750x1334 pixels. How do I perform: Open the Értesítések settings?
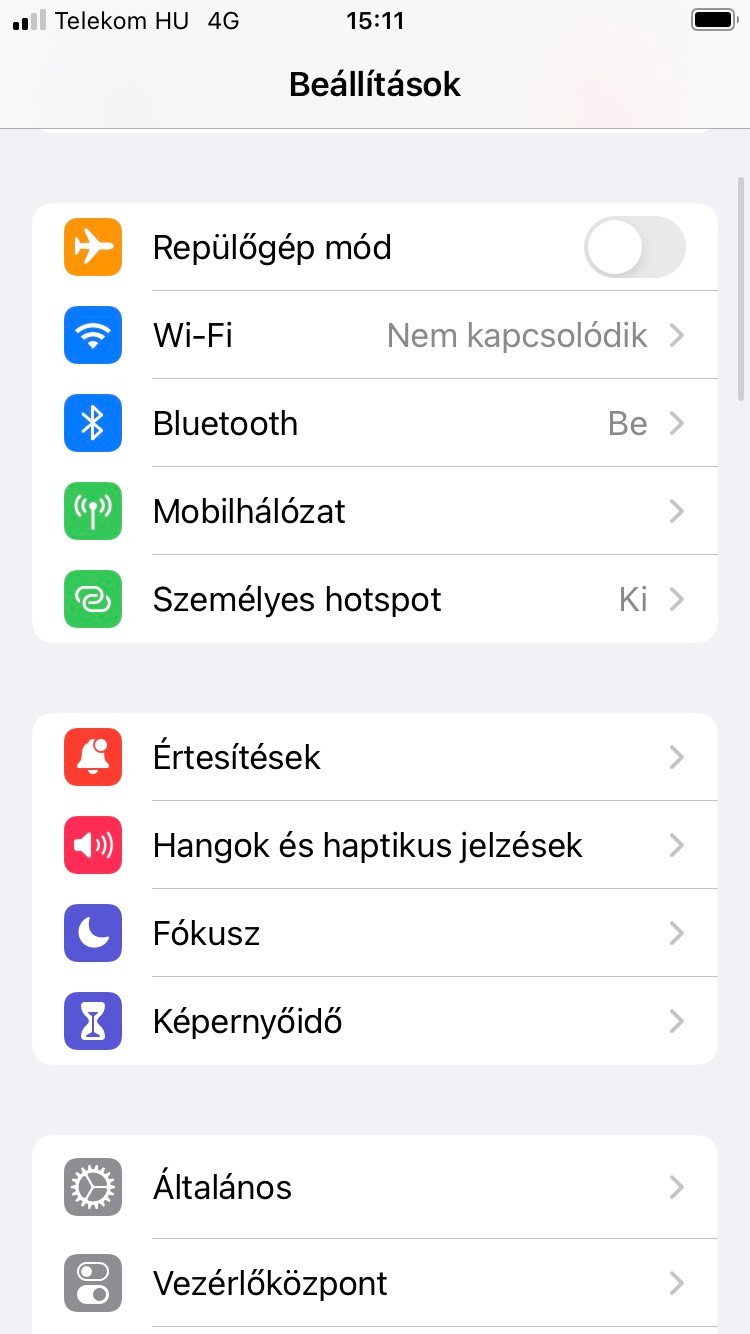click(400, 757)
